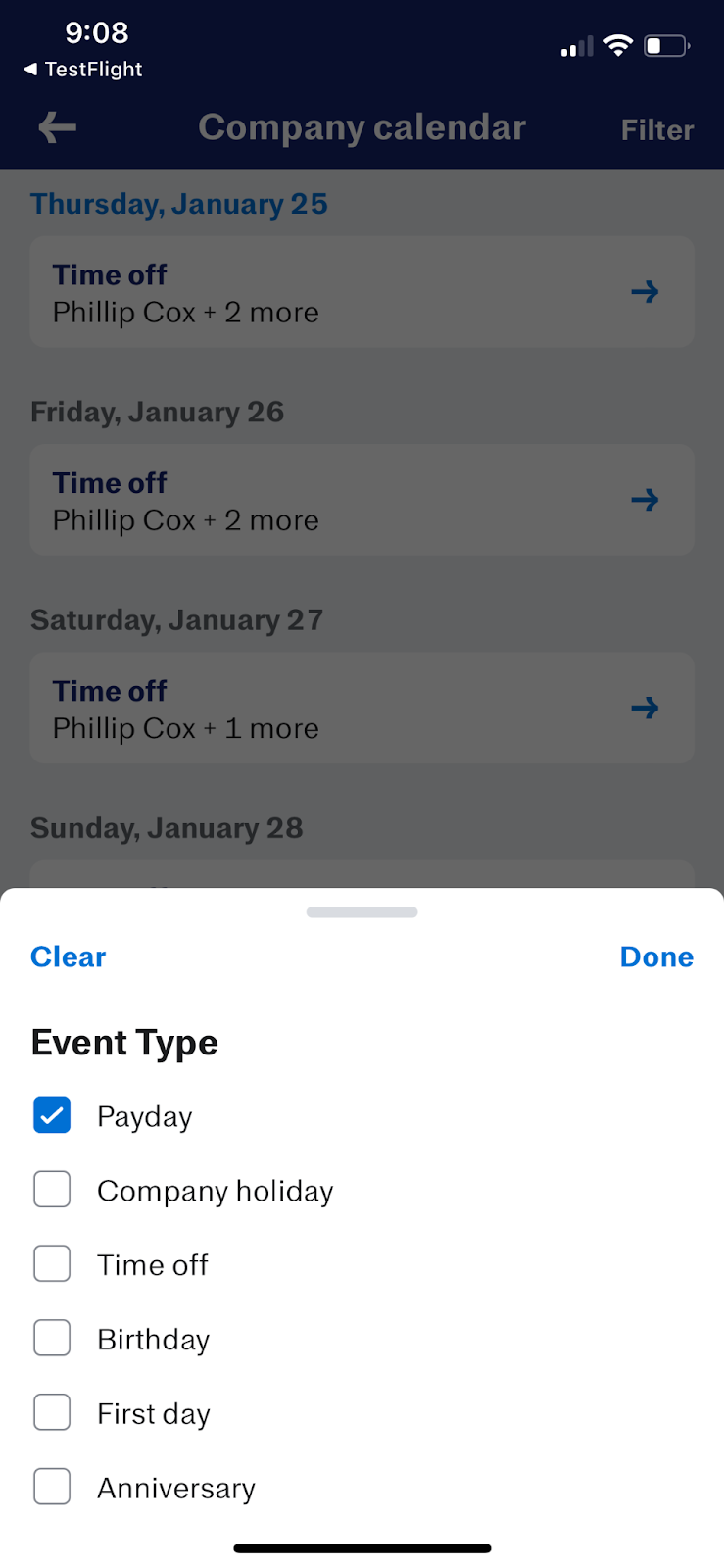
Task: Confirm filters with Done
Action: click(656, 956)
